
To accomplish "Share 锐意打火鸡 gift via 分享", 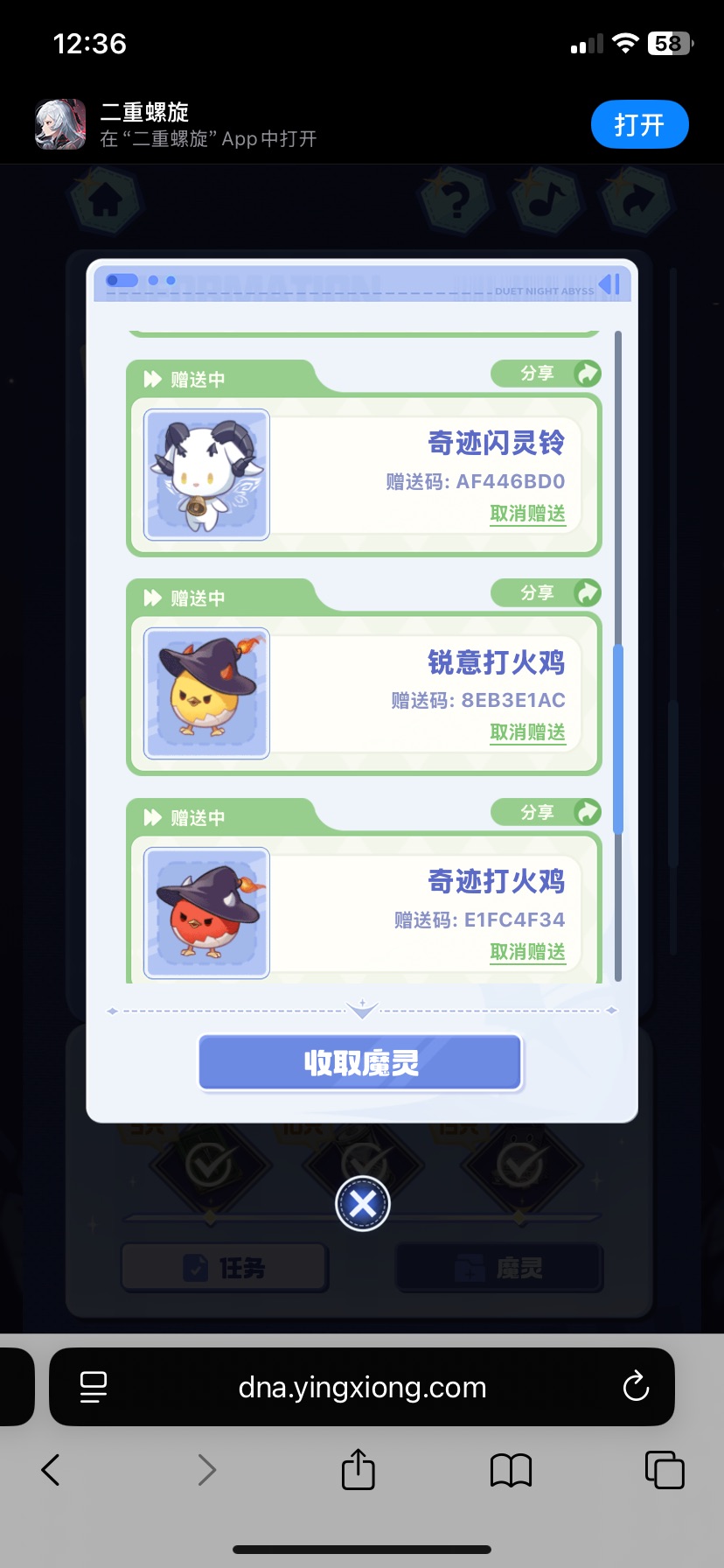I will [546, 593].
